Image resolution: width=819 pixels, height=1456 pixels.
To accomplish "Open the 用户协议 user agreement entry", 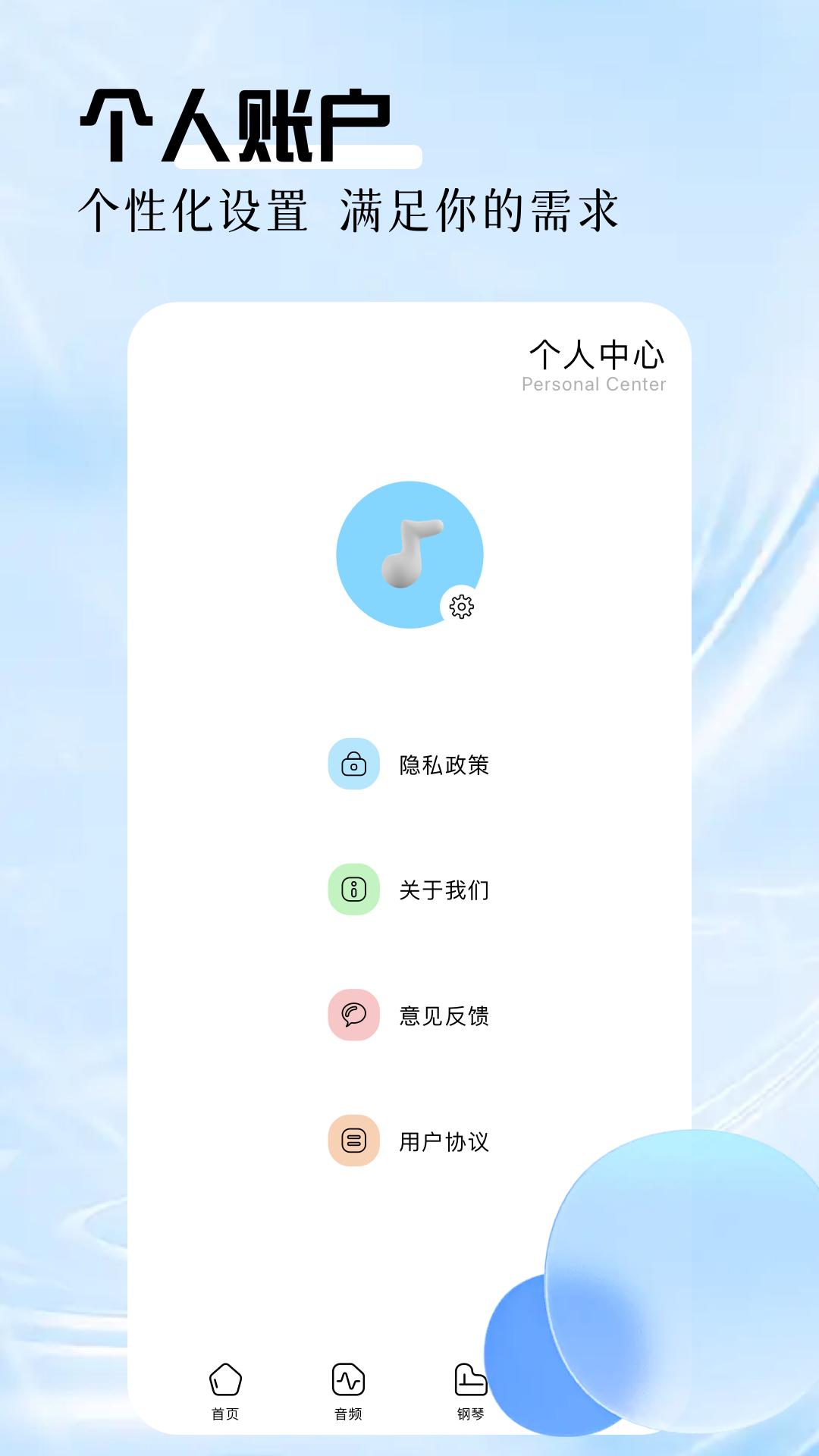I will point(442,1142).
